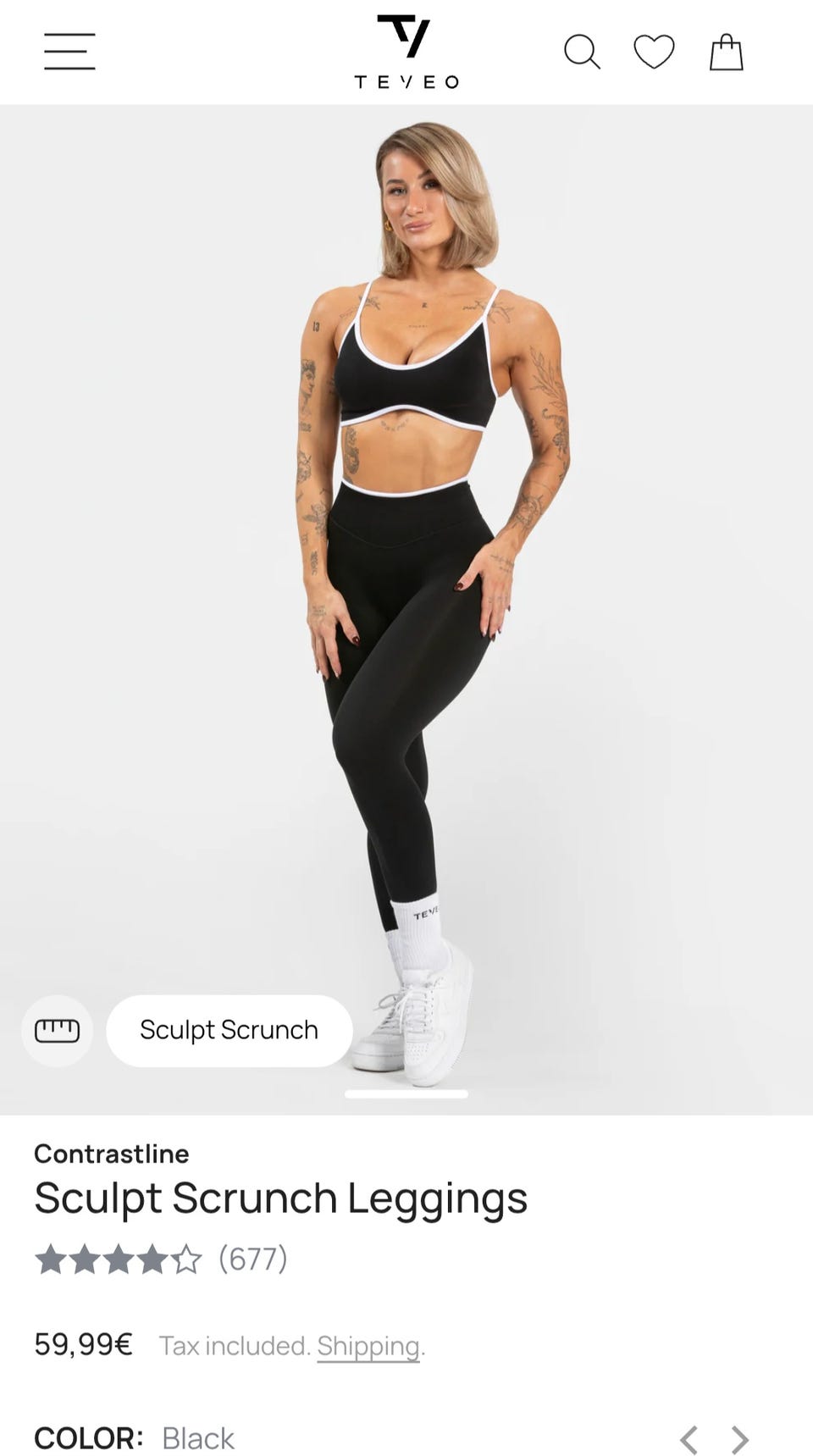
Task: Show the next color option
Action: 740,1439
